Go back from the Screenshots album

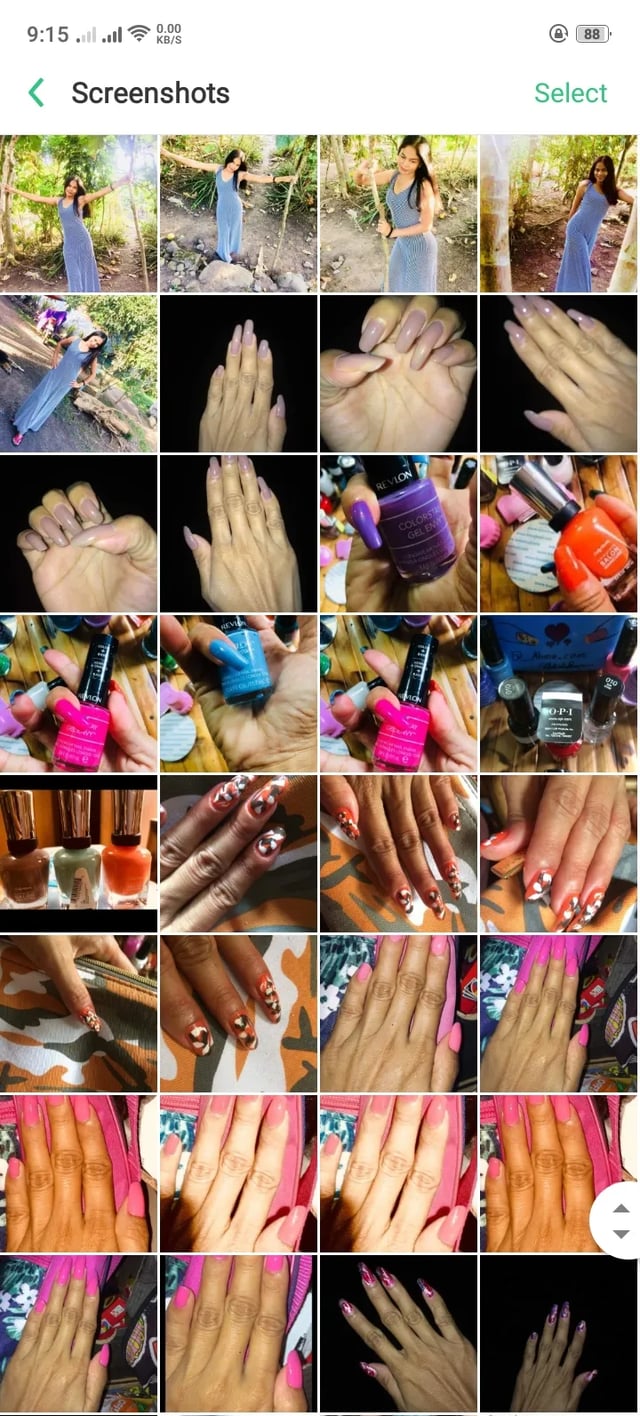coord(36,93)
